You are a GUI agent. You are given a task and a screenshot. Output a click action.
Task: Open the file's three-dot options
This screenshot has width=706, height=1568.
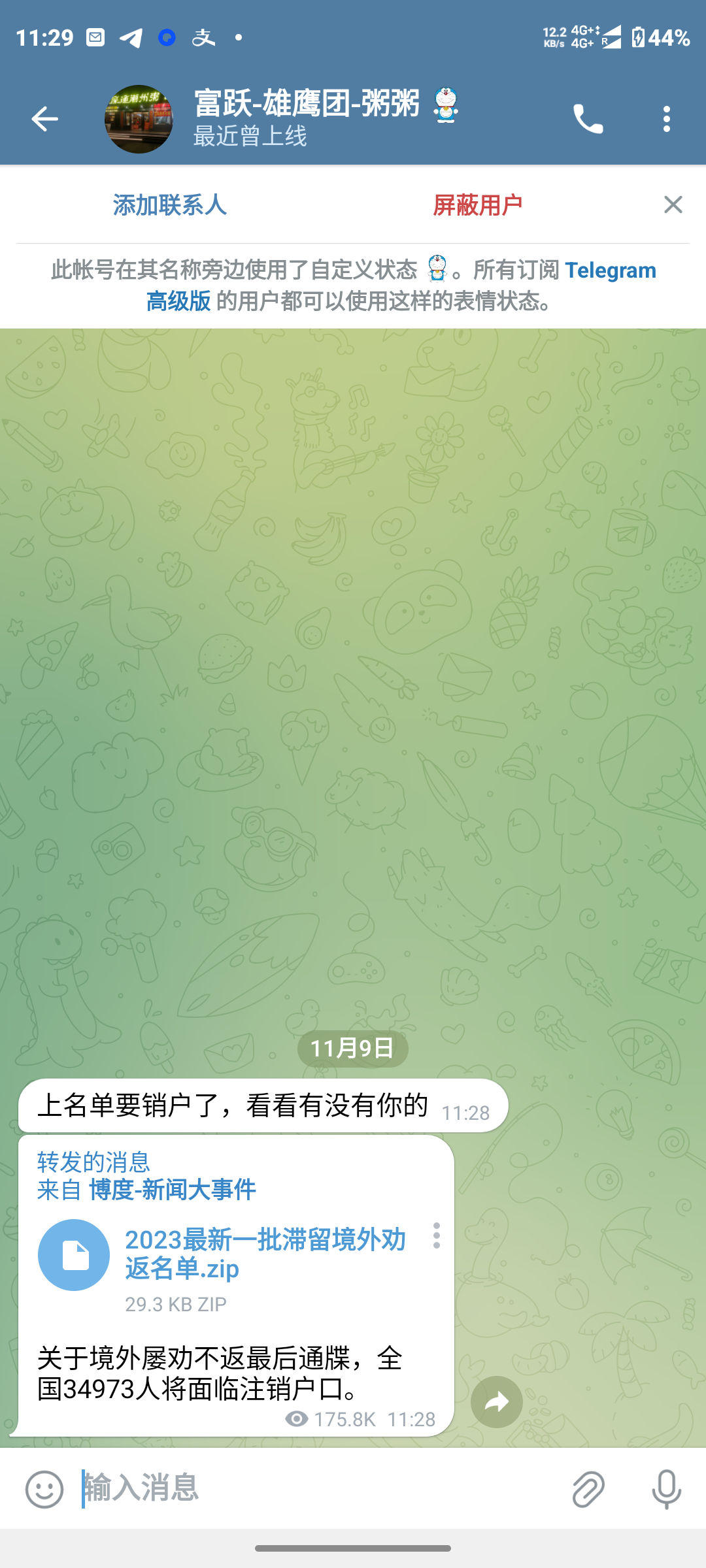pos(436,1236)
